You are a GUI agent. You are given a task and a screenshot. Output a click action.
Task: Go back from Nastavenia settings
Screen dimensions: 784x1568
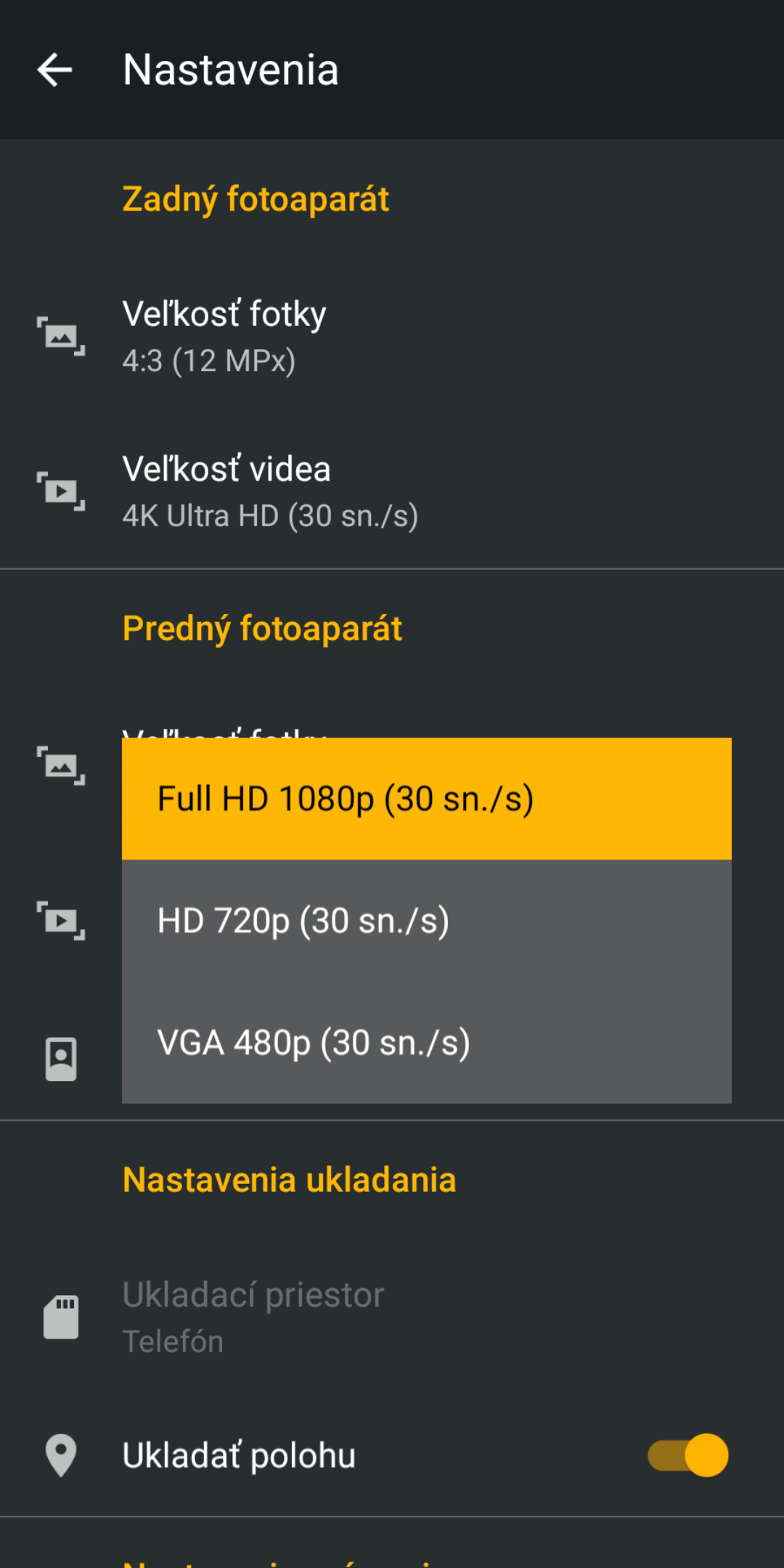click(x=54, y=70)
